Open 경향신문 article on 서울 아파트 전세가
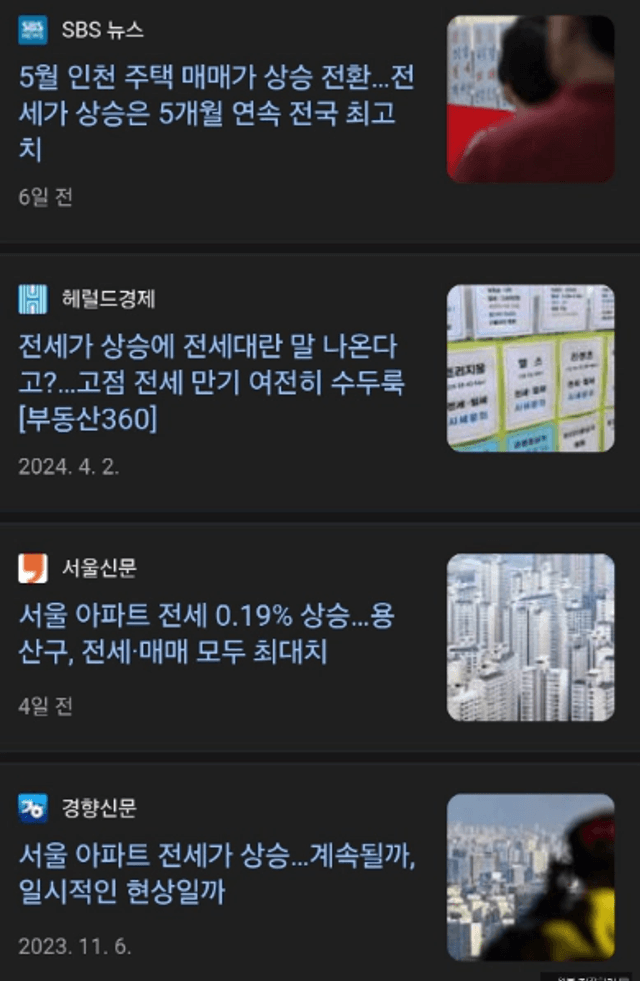 (x=216, y=872)
